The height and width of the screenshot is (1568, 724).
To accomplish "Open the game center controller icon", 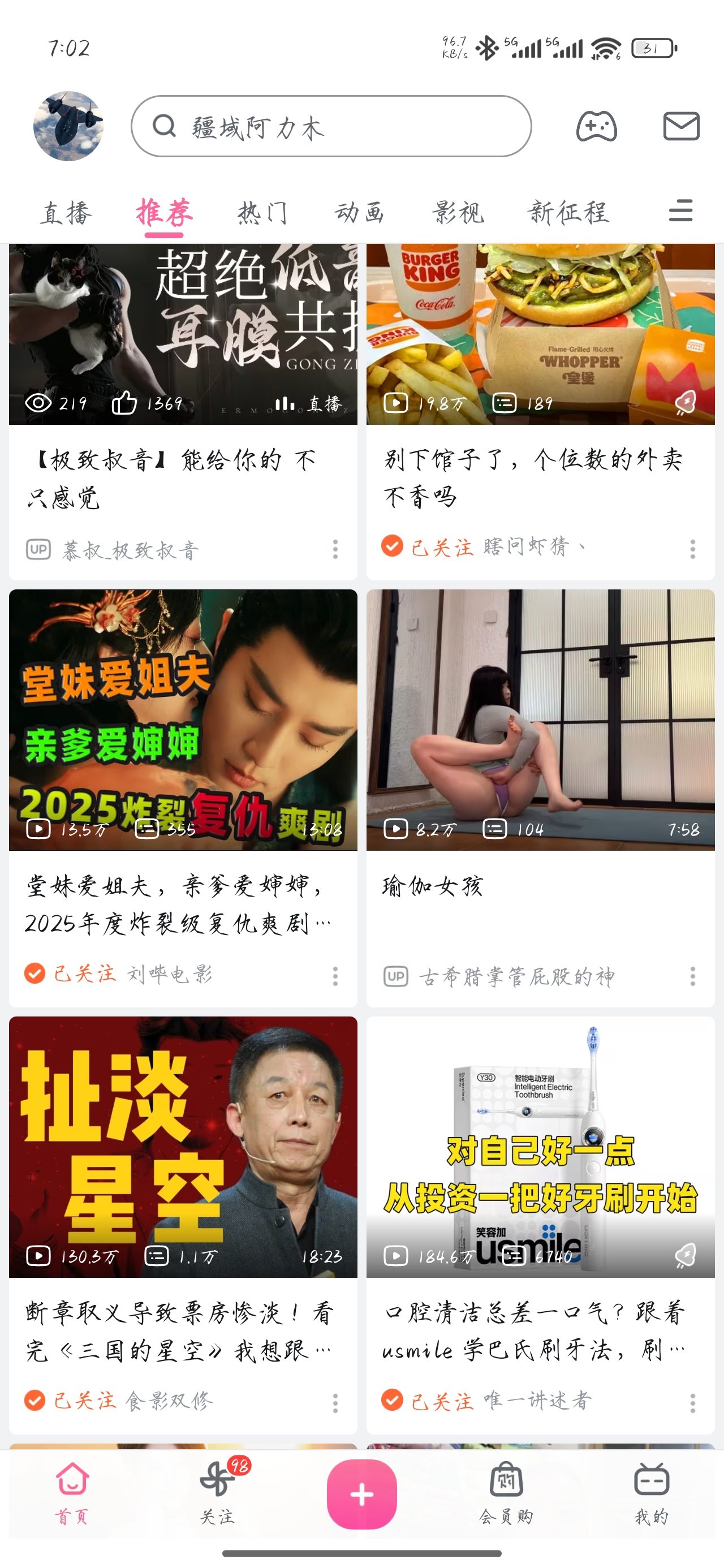I will 596,127.
